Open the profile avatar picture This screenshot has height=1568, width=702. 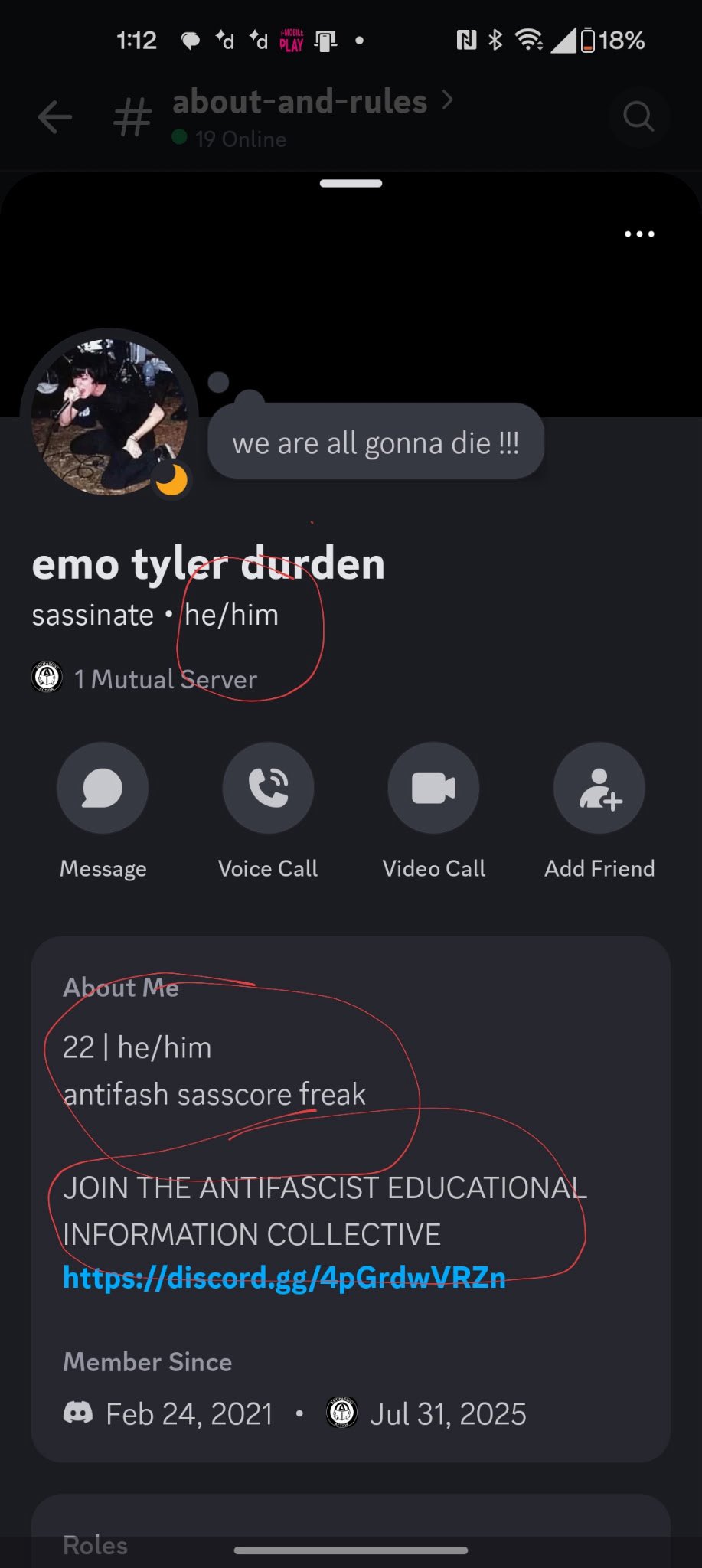(x=109, y=417)
